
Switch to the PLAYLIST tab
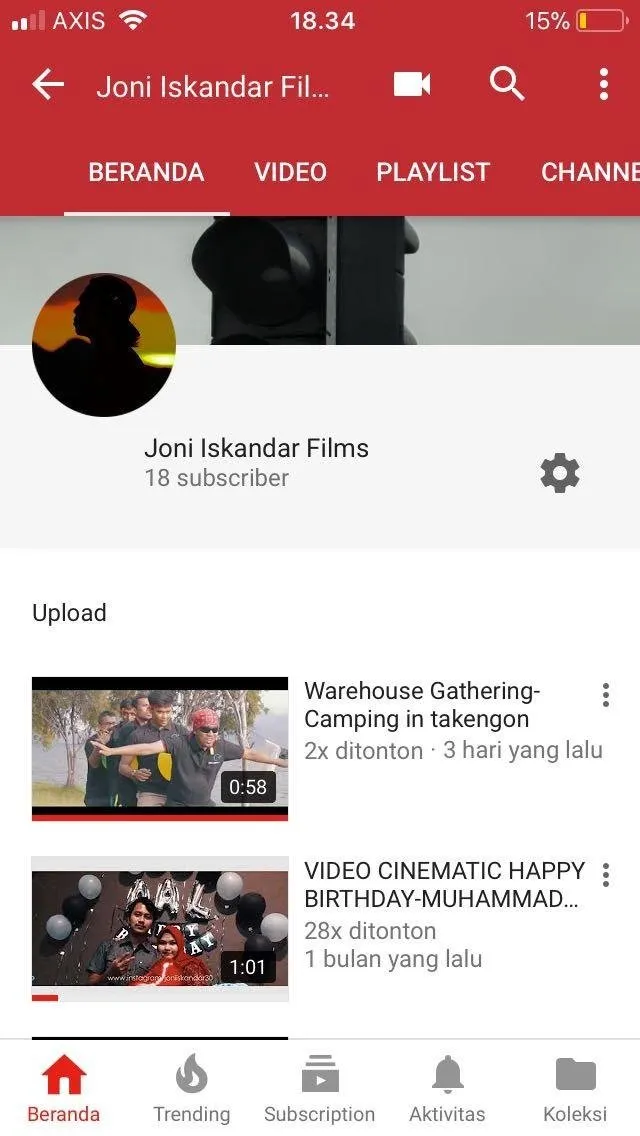point(433,172)
